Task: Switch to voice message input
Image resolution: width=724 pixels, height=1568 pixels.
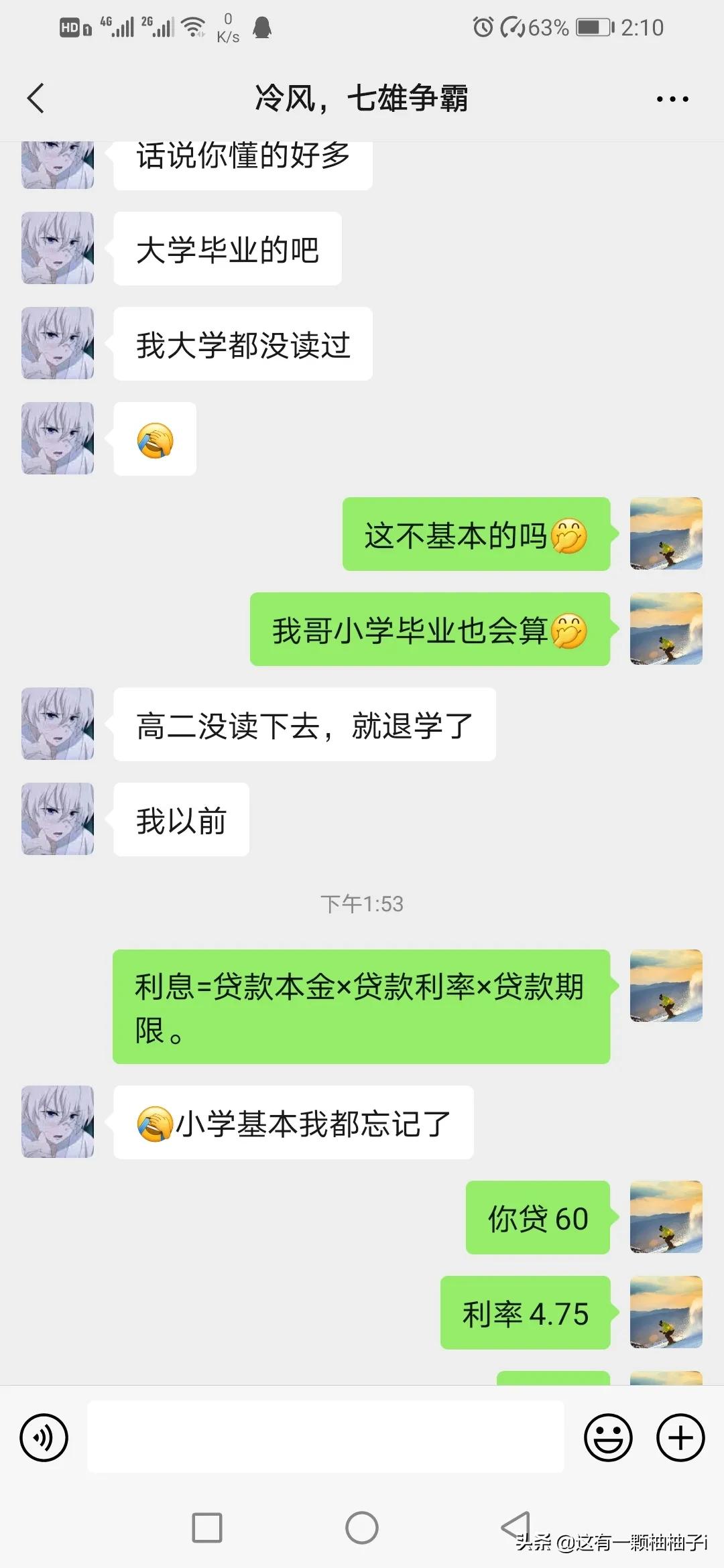Action: (x=44, y=1437)
